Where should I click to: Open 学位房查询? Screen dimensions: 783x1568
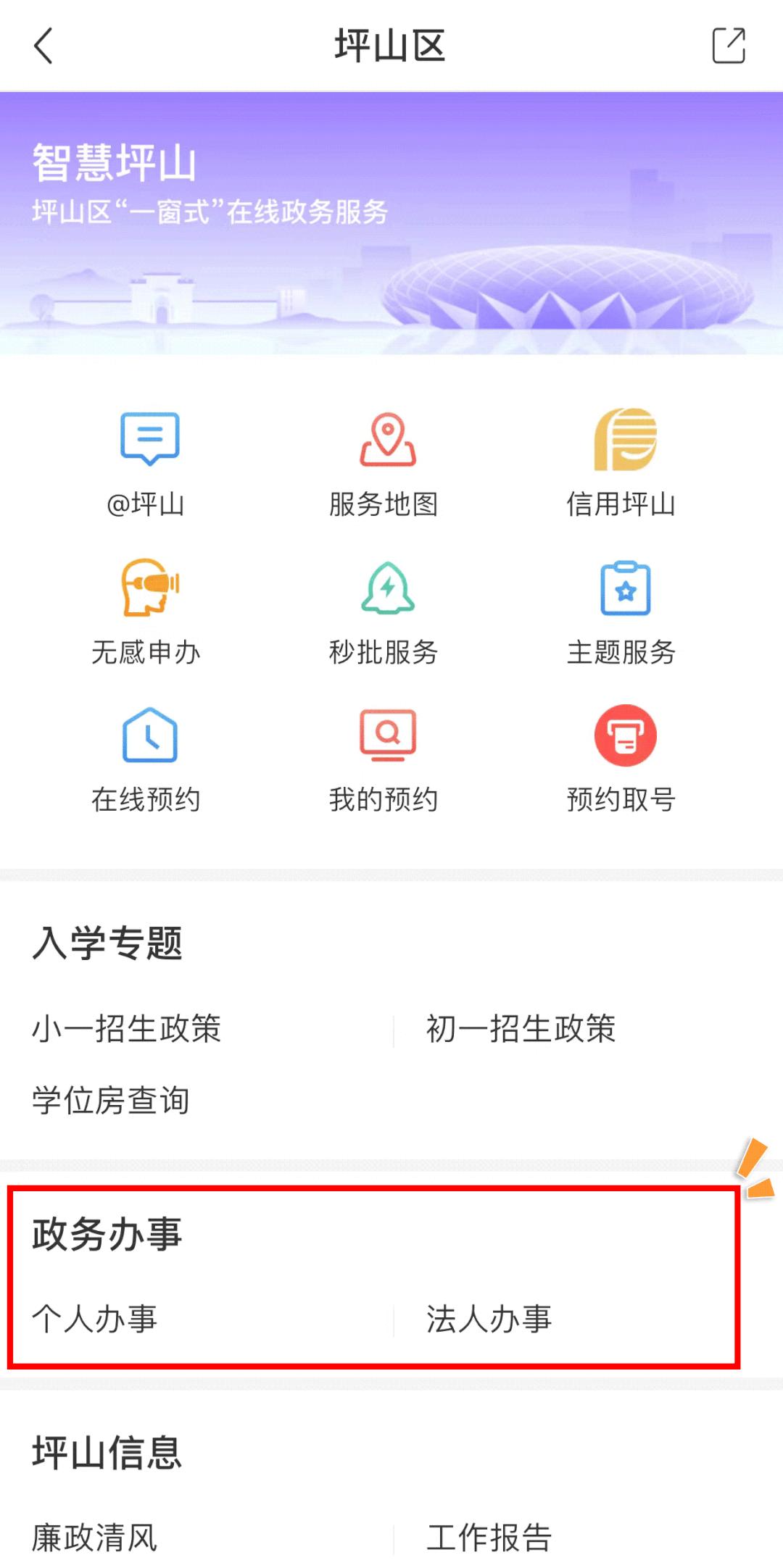[111, 1100]
